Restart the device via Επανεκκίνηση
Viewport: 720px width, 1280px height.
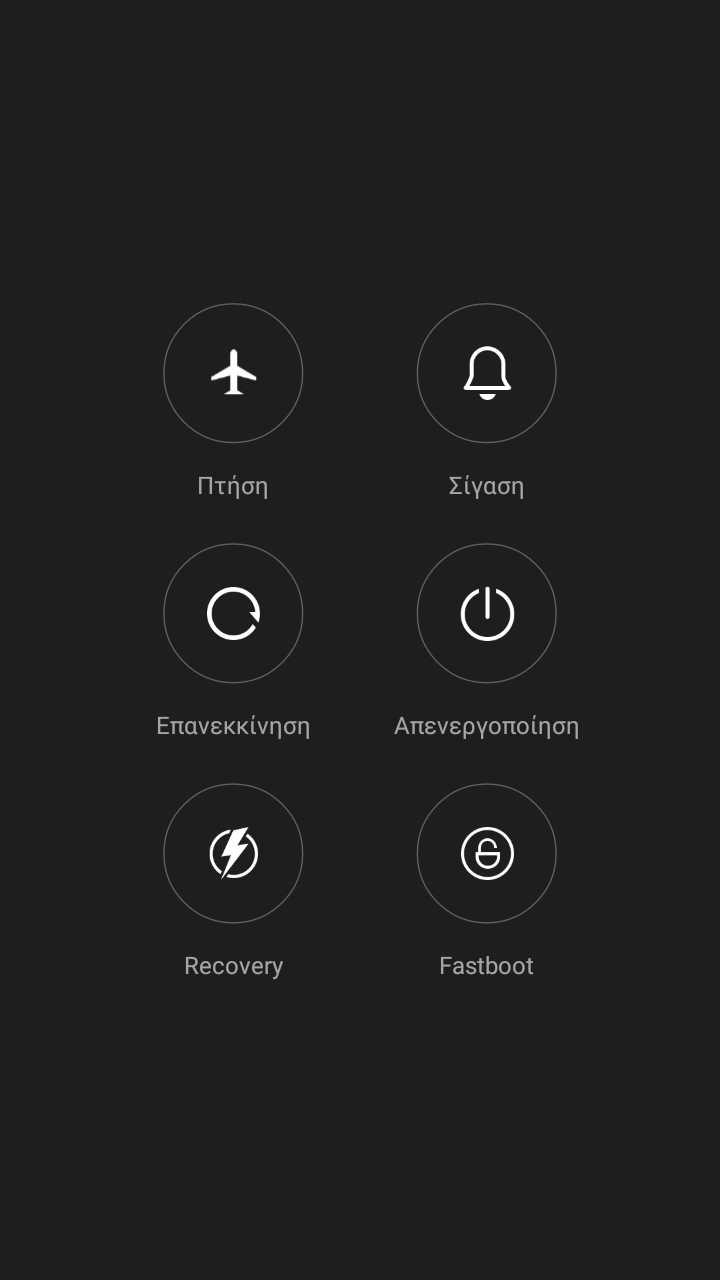233,613
